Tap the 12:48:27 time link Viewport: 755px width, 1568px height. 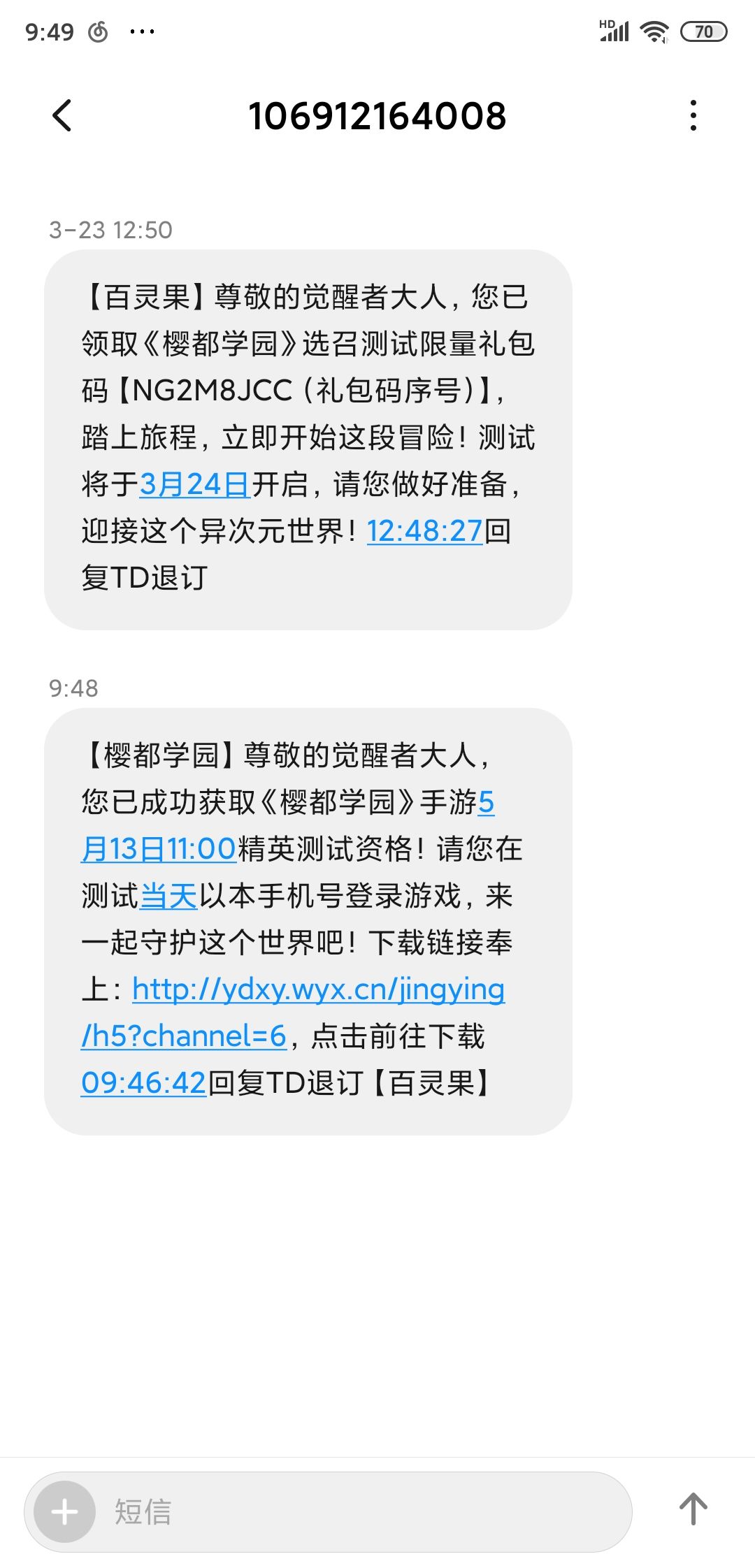point(424,531)
